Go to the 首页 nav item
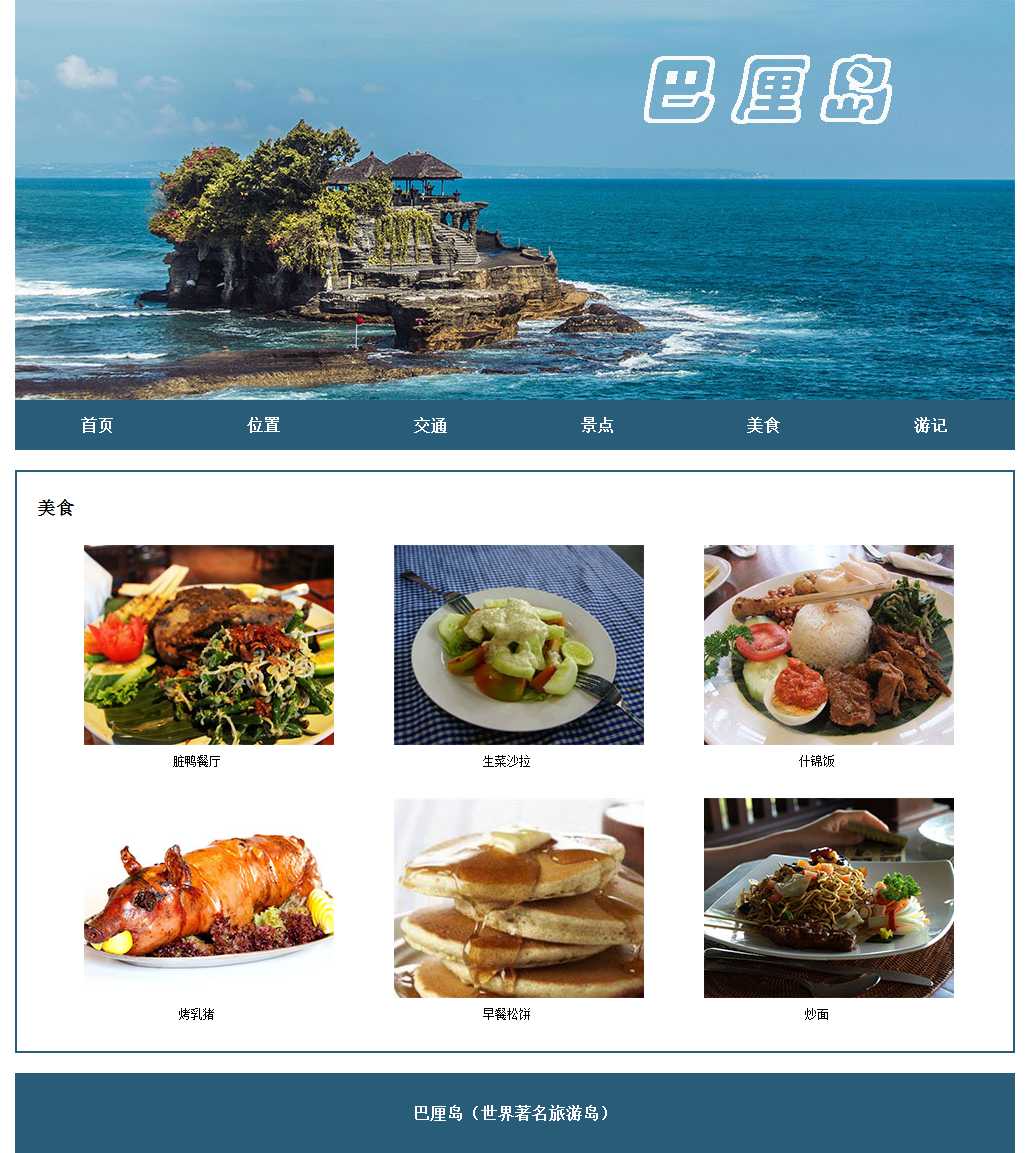The width and height of the screenshot is (1029, 1153). click(97, 425)
